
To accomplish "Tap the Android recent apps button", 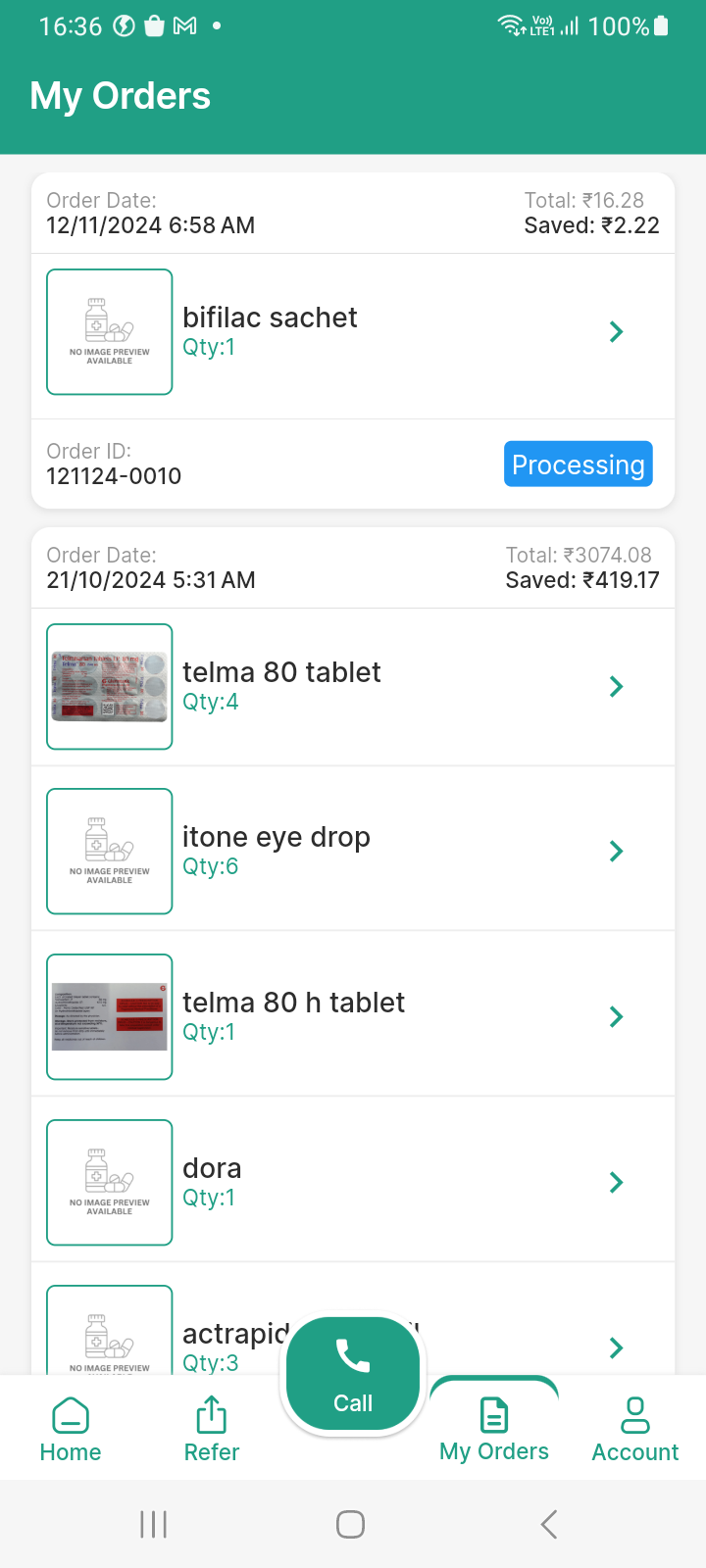I will click(153, 1524).
